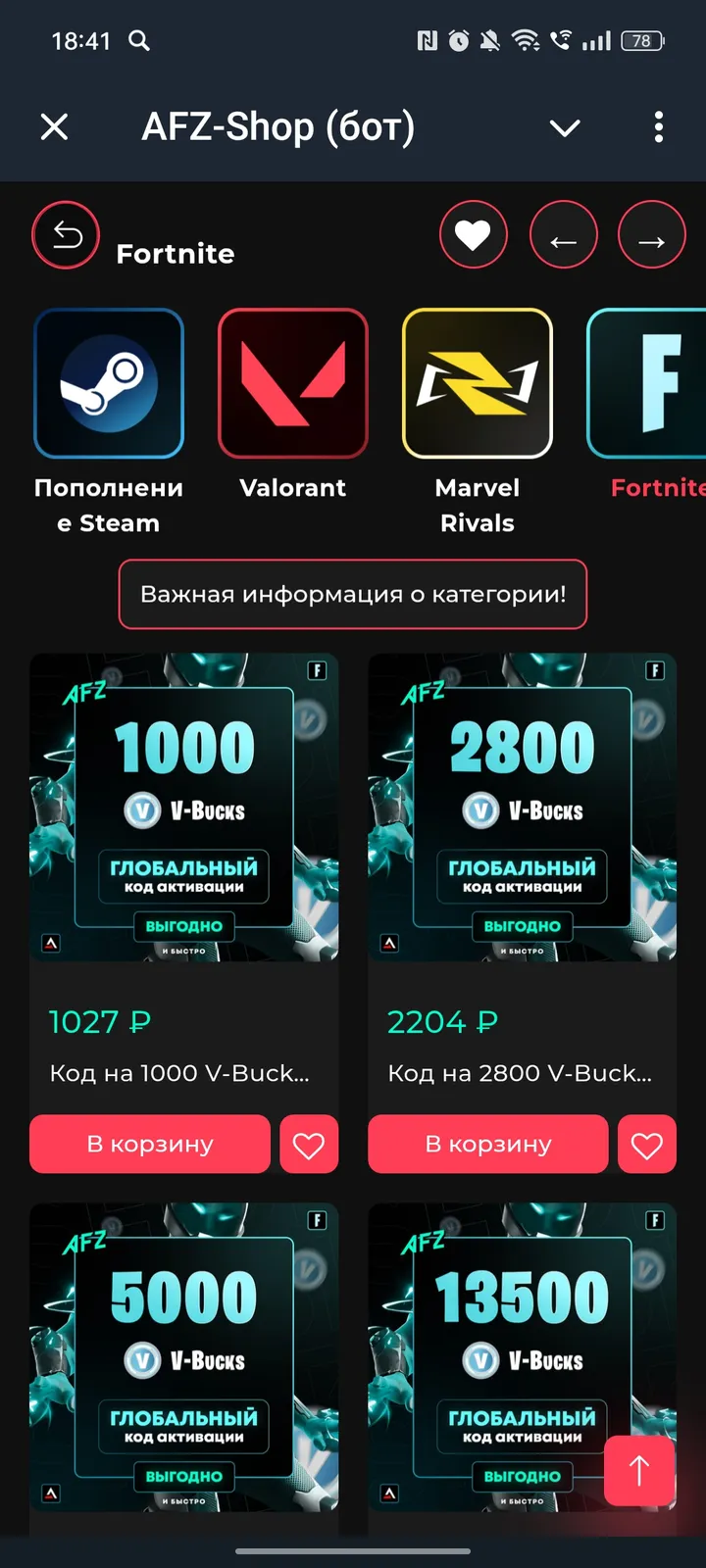
Task: Open the AFZ-Shop (бот) title
Action: tap(278, 127)
